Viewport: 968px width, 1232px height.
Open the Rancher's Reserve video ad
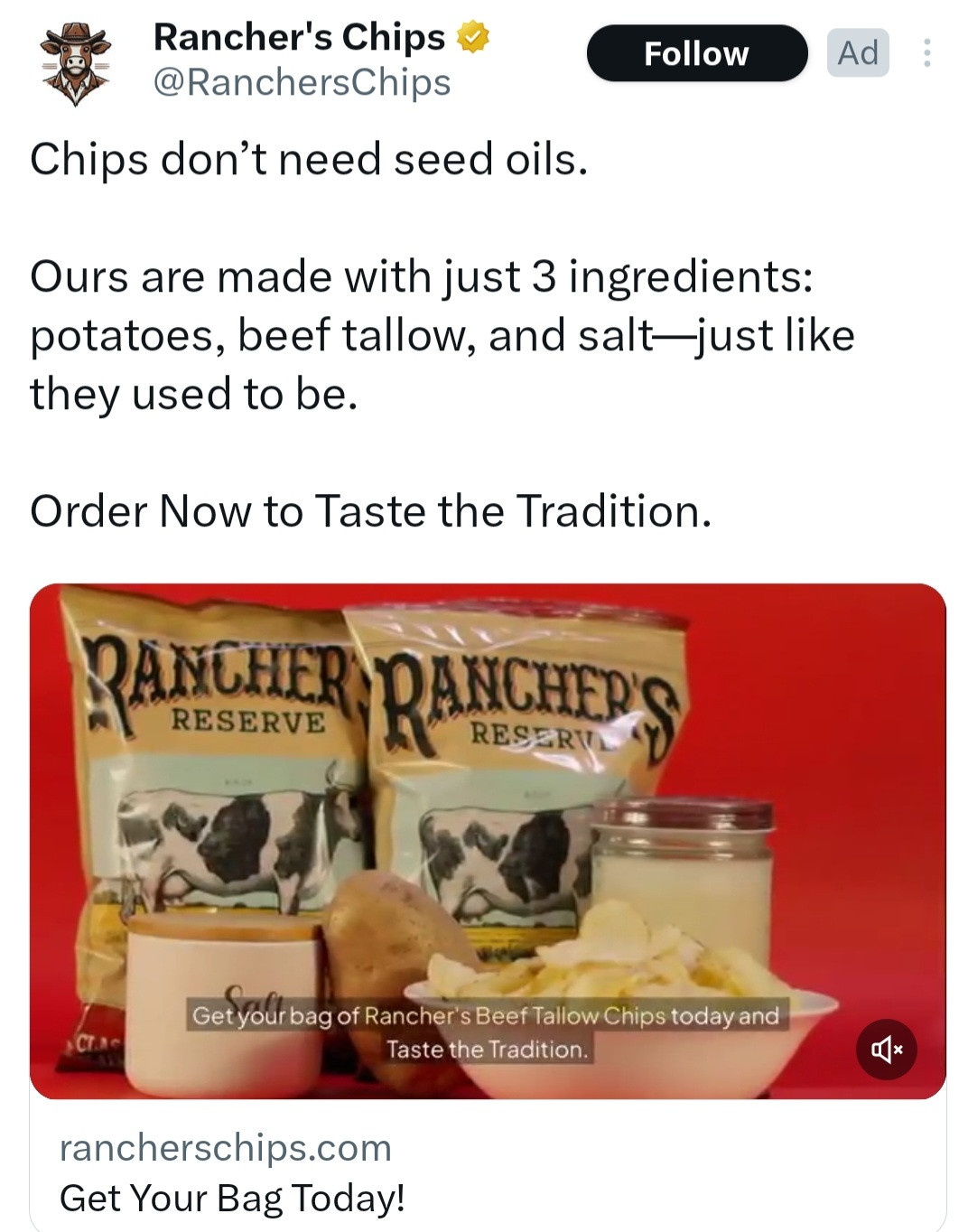pyautogui.click(x=488, y=813)
